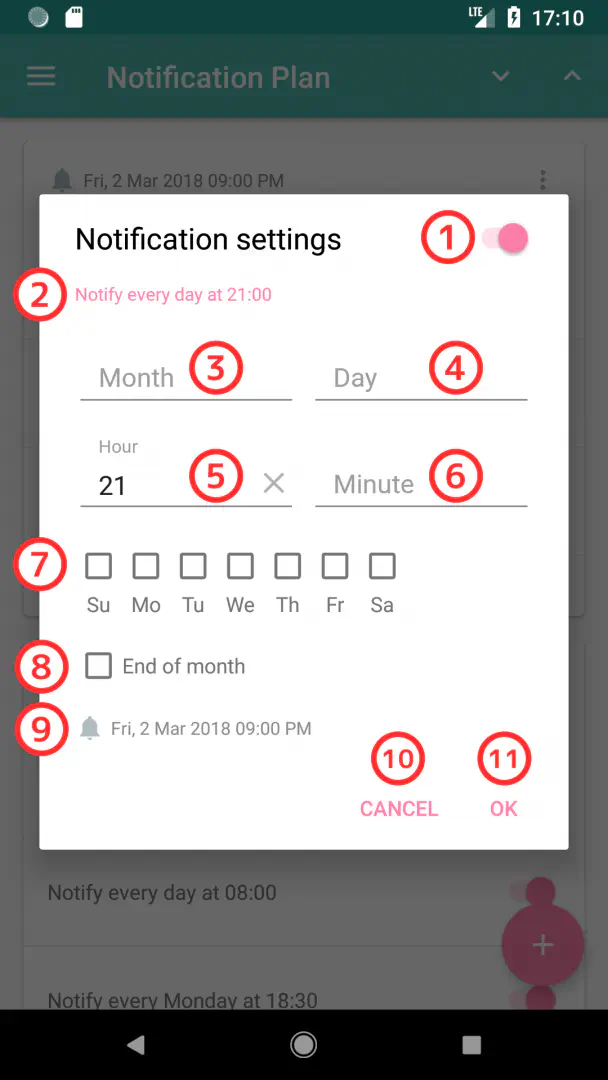Check the Th weekday checkbox
Viewport: 608px width, 1080px height.
coord(288,566)
